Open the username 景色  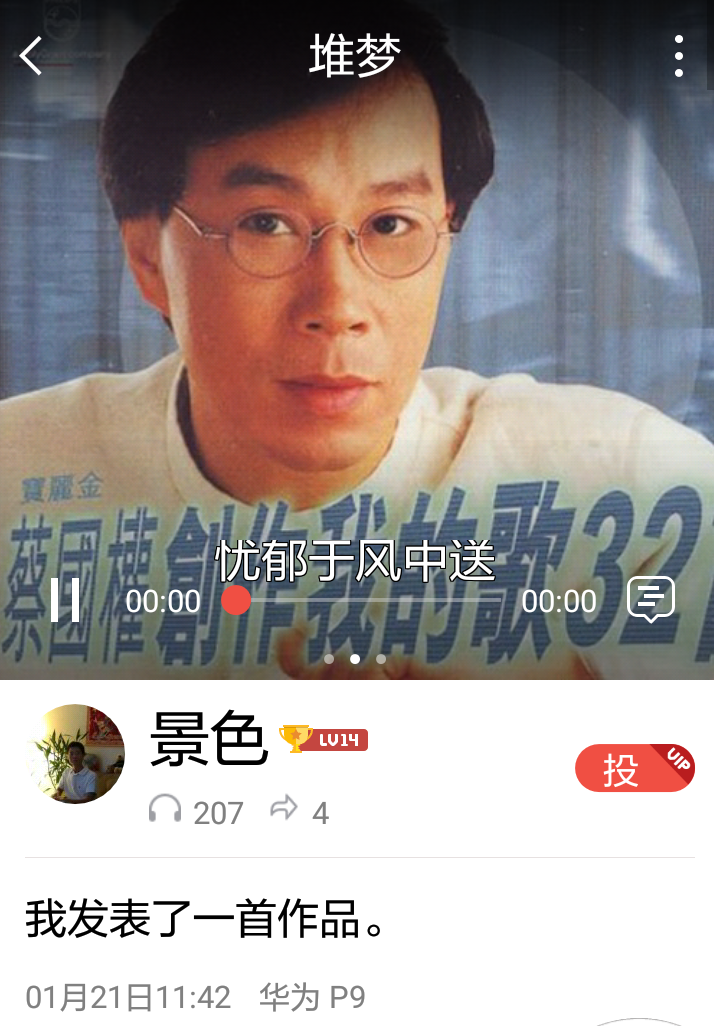tap(209, 741)
